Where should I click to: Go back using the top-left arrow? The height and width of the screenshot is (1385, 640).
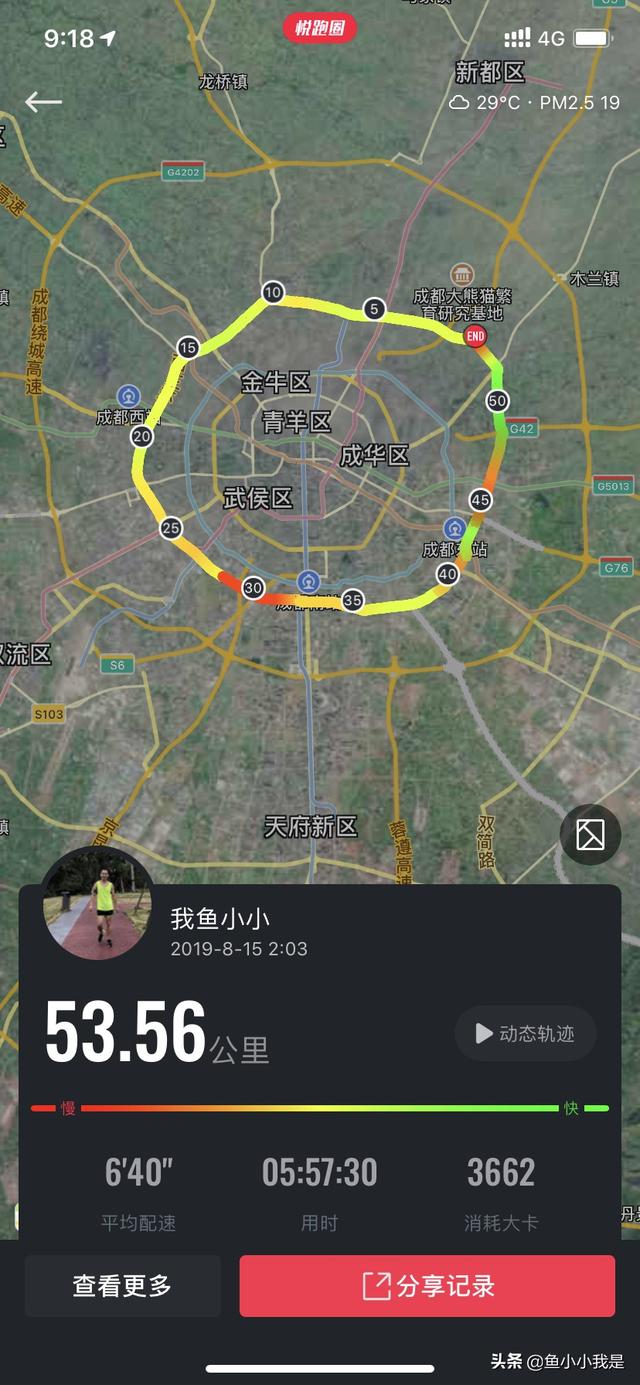click(43, 102)
